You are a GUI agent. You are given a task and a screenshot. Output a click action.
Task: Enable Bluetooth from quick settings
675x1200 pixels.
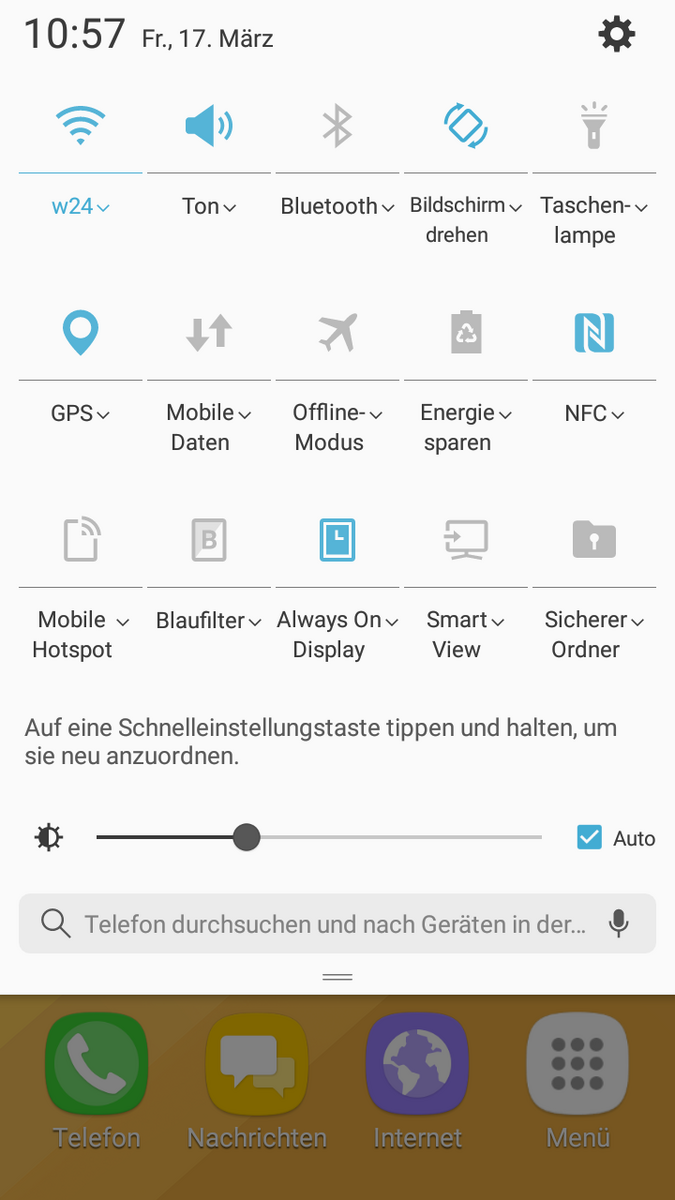pos(337,126)
